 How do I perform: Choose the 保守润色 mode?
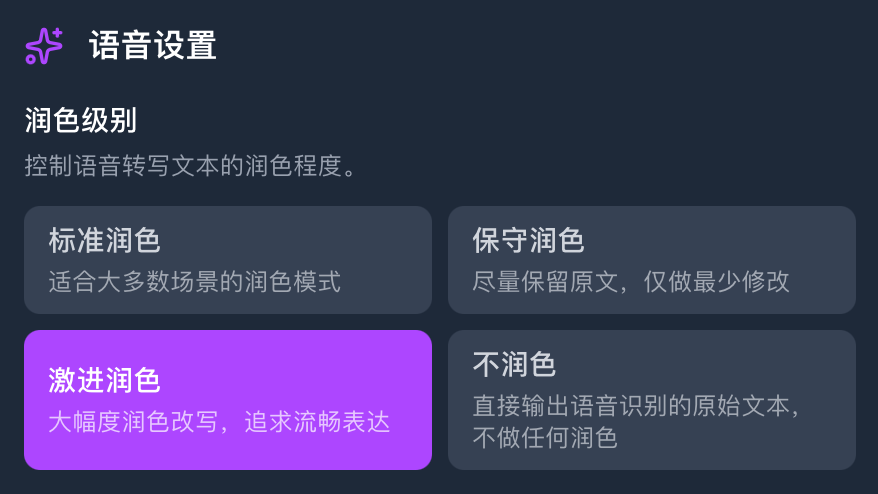(651, 260)
